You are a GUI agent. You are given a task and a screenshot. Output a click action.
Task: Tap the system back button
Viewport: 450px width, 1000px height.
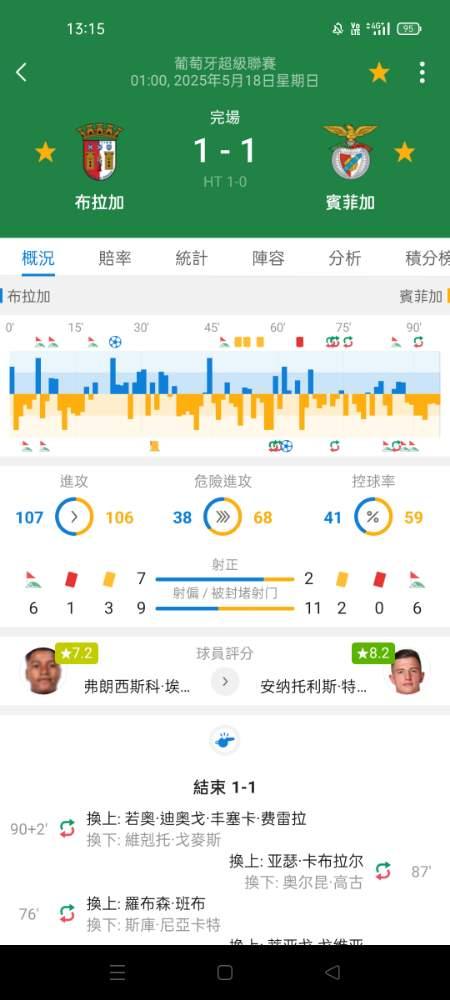coord(332,972)
